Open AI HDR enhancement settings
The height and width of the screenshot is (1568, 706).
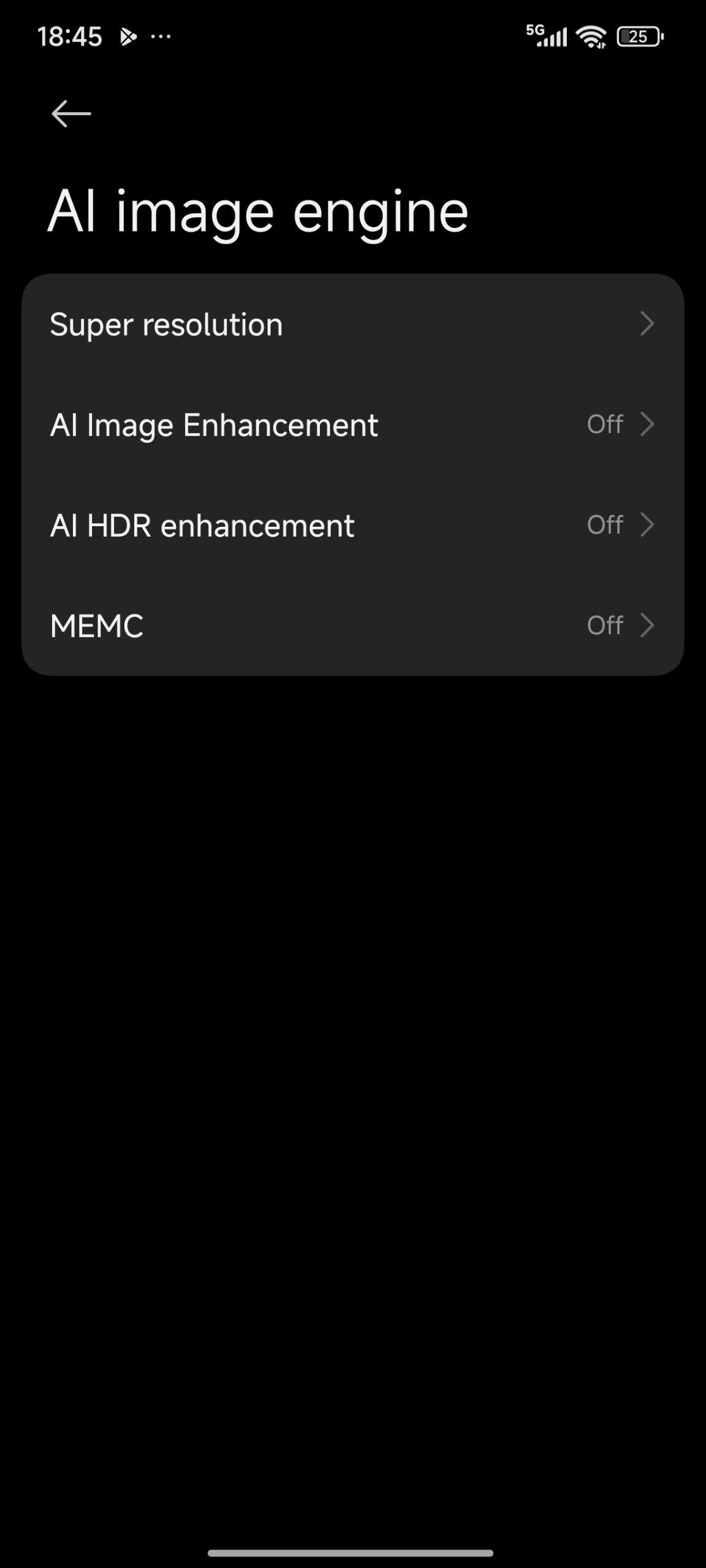pos(352,525)
